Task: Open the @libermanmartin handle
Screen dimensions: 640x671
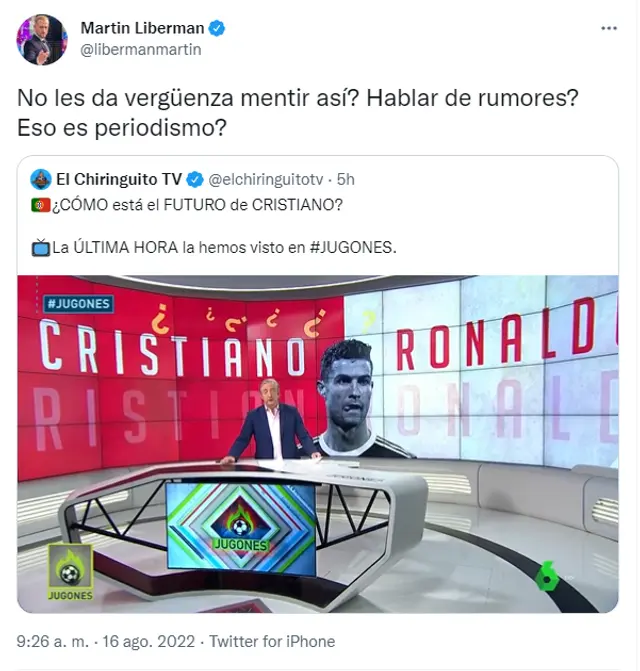Action: coord(140,49)
